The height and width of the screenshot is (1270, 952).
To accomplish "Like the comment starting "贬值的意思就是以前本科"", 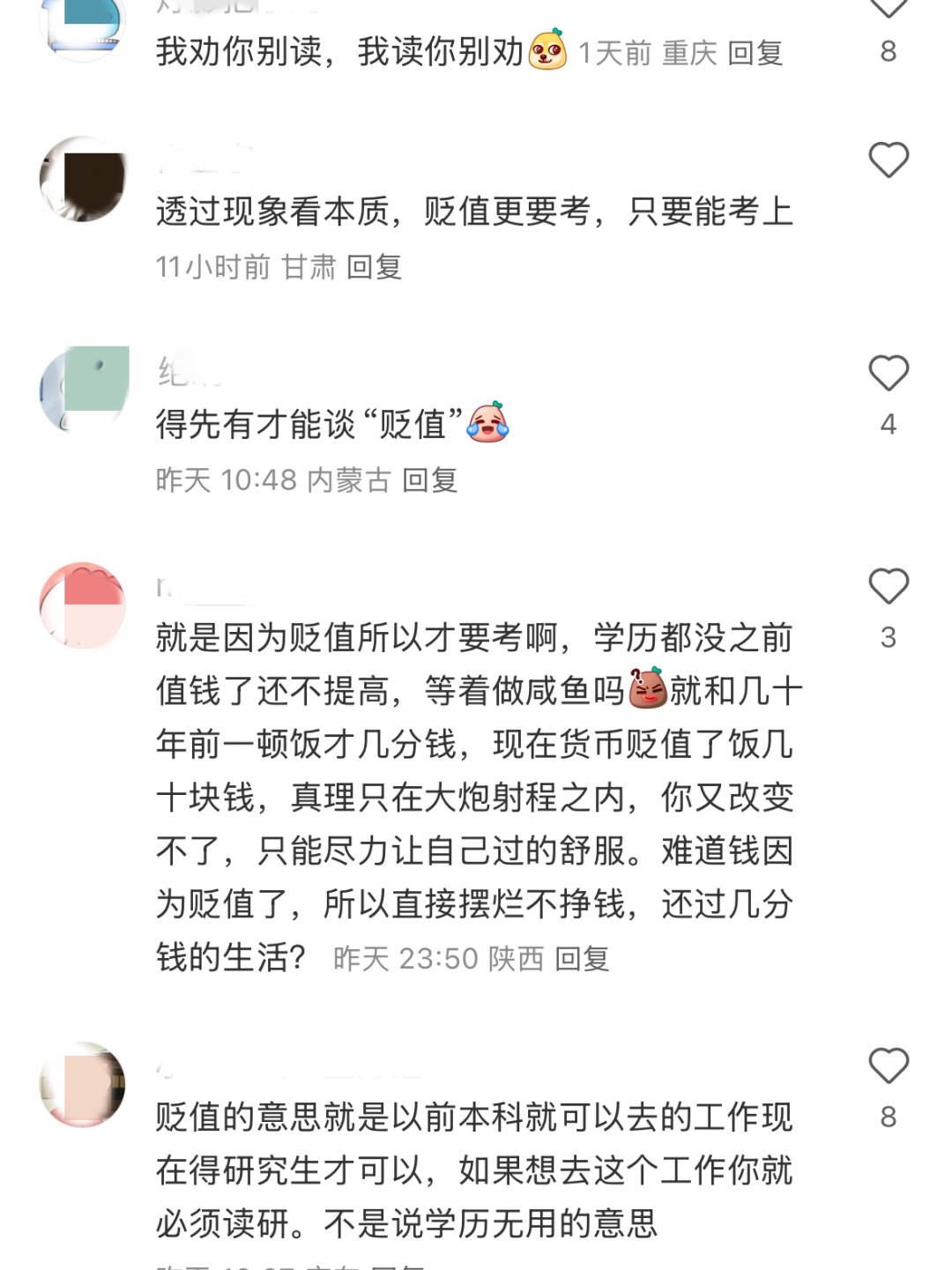I will [888, 1066].
